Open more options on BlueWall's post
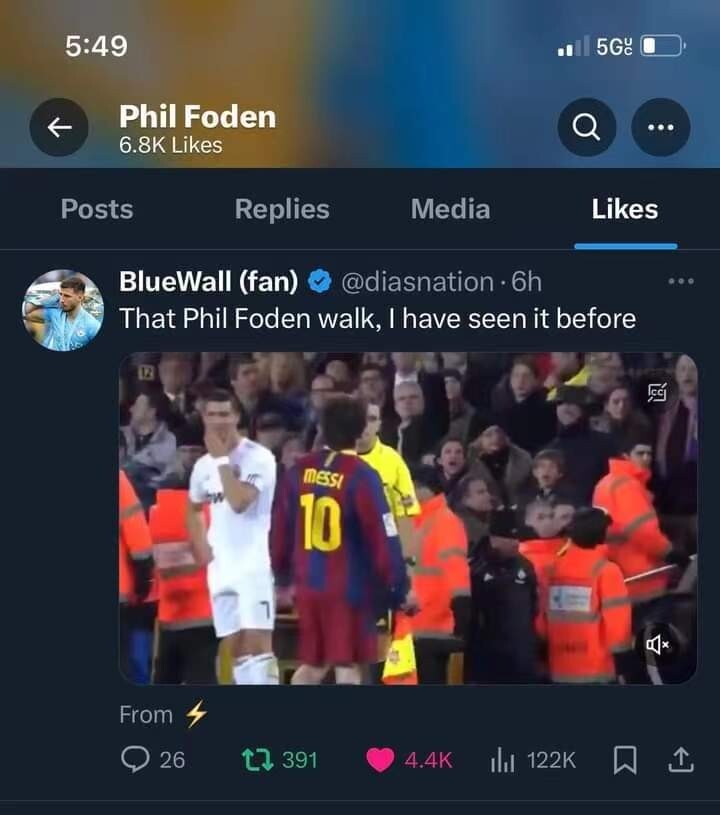The width and height of the screenshot is (720, 815). [680, 282]
